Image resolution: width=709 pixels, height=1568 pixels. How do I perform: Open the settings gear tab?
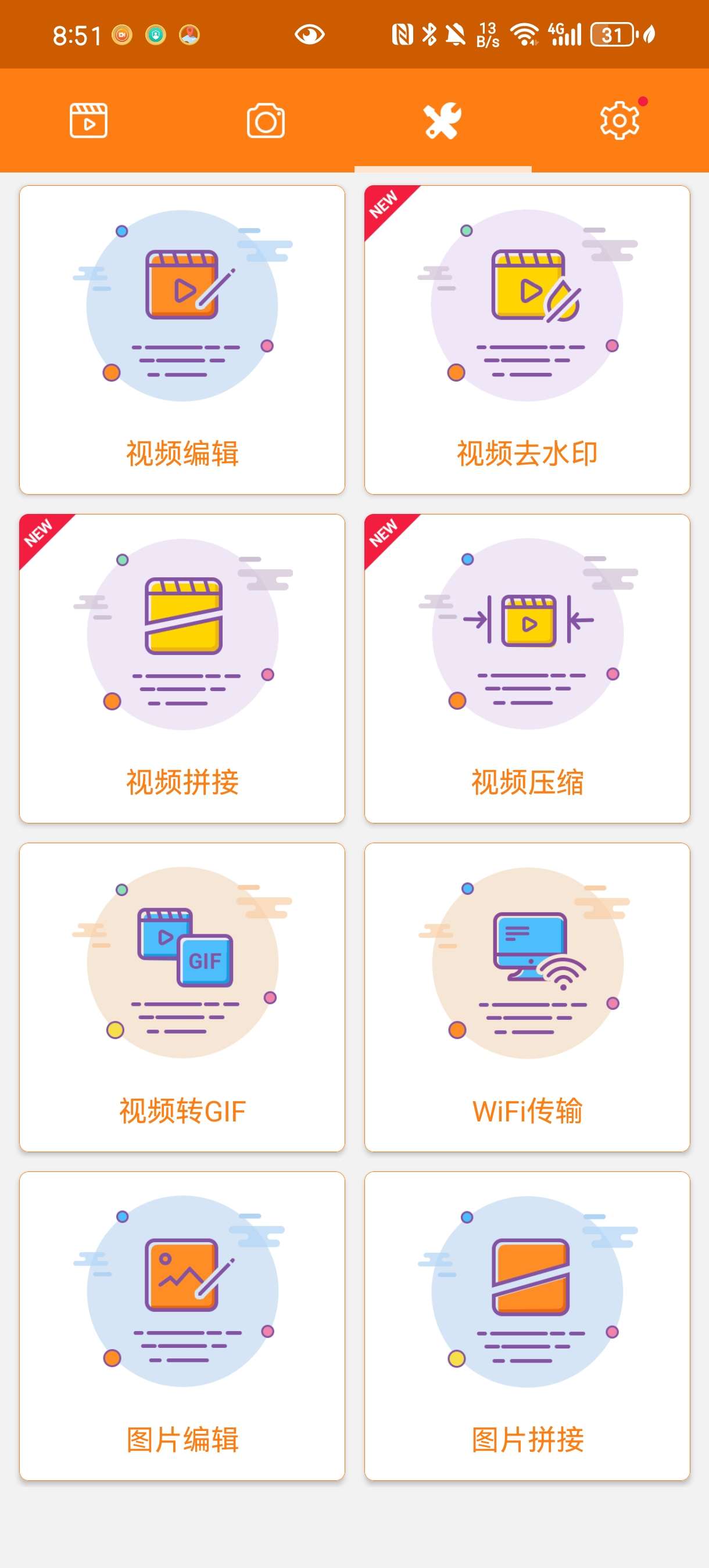coord(620,121)
